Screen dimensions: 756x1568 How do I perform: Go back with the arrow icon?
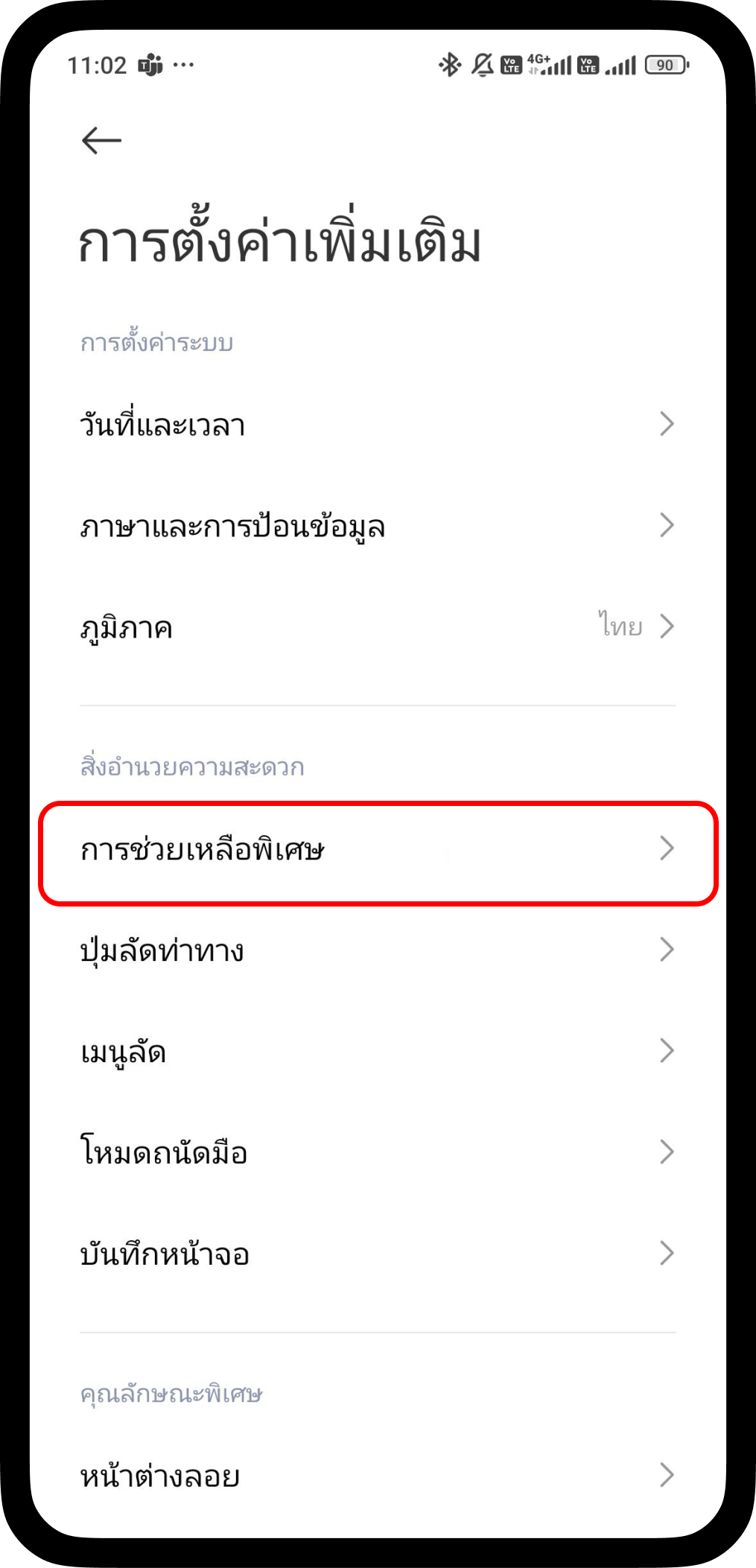pos(101,140)
